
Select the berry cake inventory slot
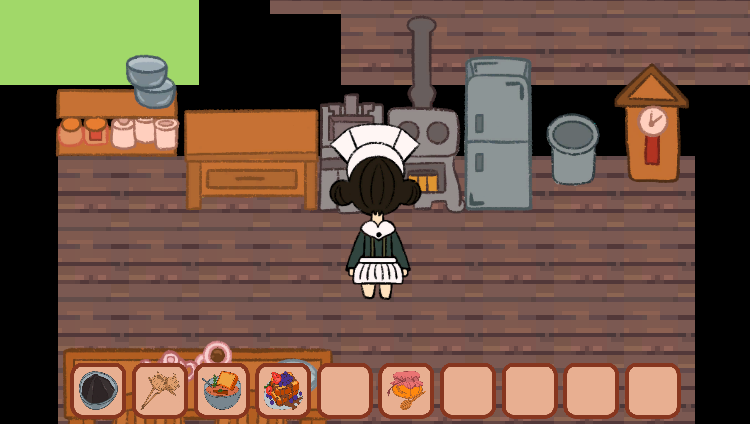[x=283, y=391]
